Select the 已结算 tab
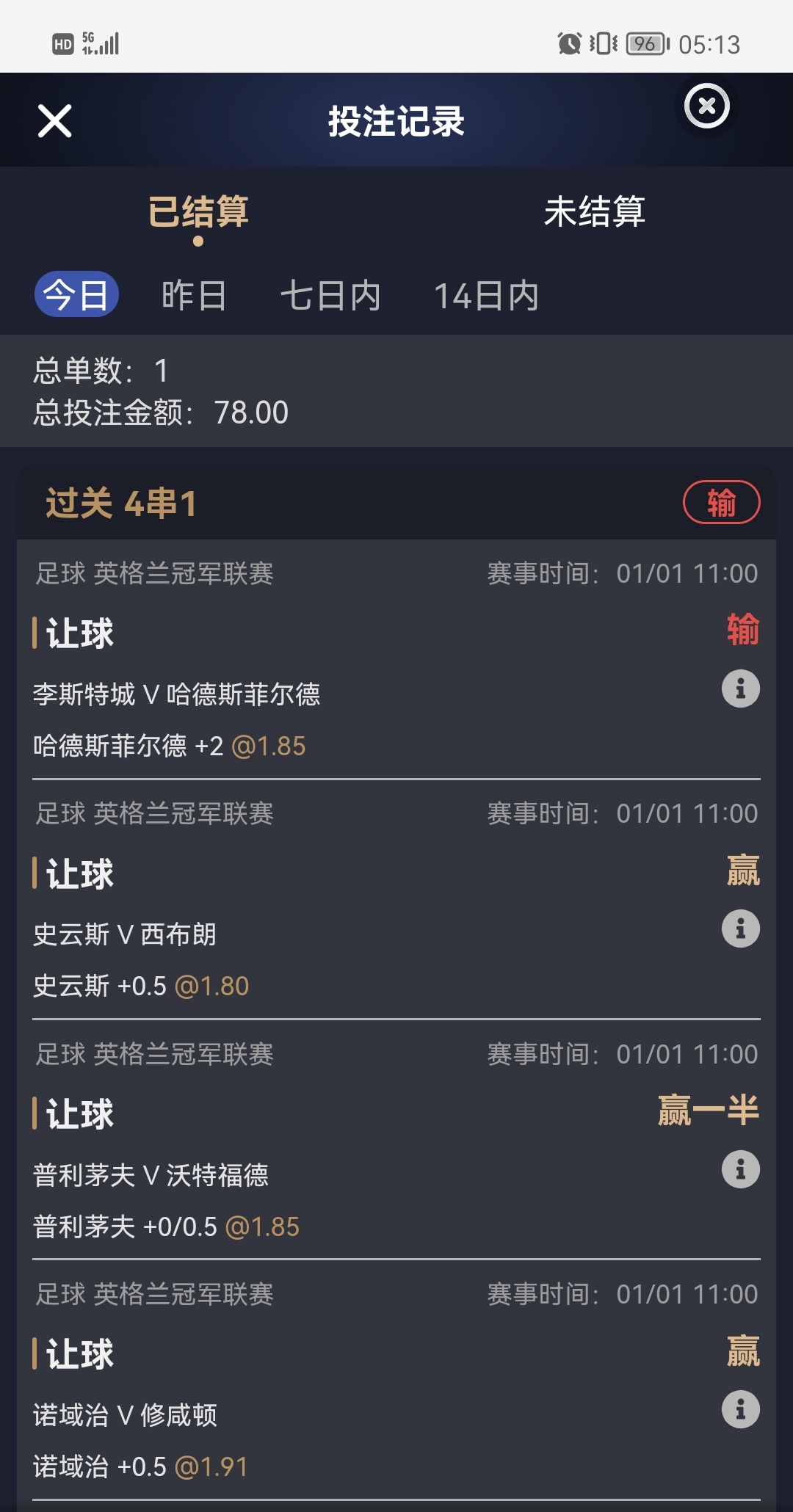The image size is (793, 1512). pyautogui.click(x=198, y=212)
